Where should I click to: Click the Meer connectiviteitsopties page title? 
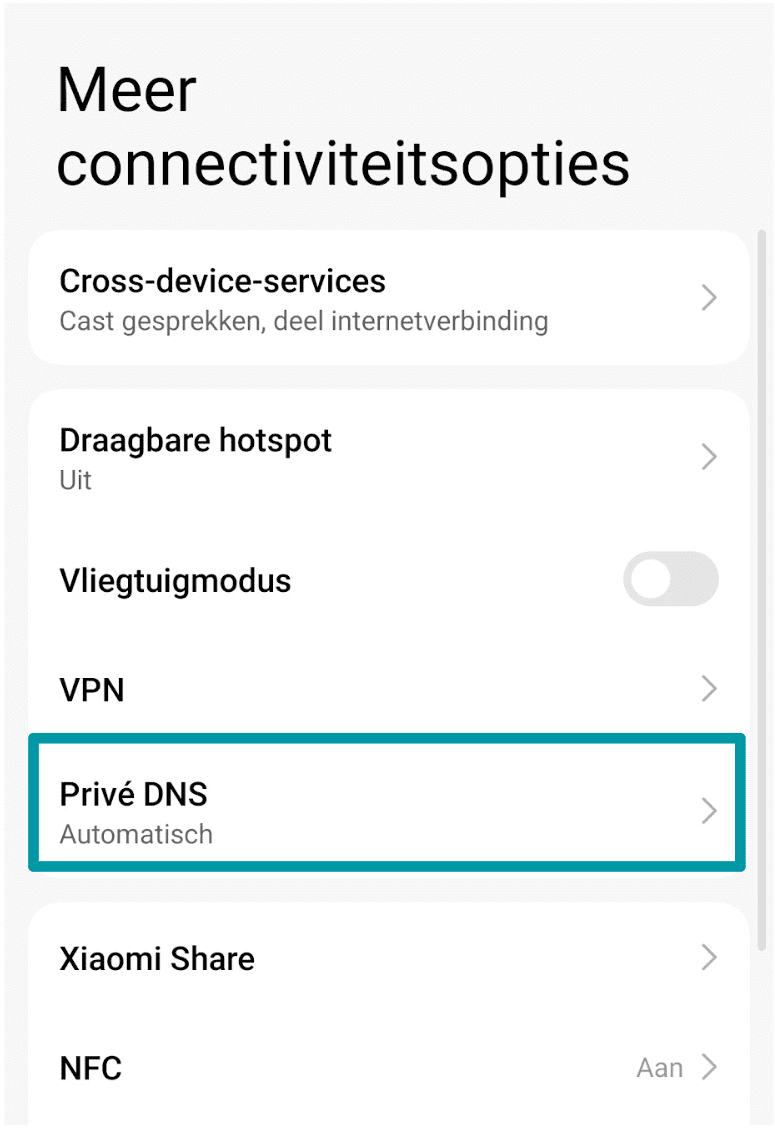(x=343, y=127)
